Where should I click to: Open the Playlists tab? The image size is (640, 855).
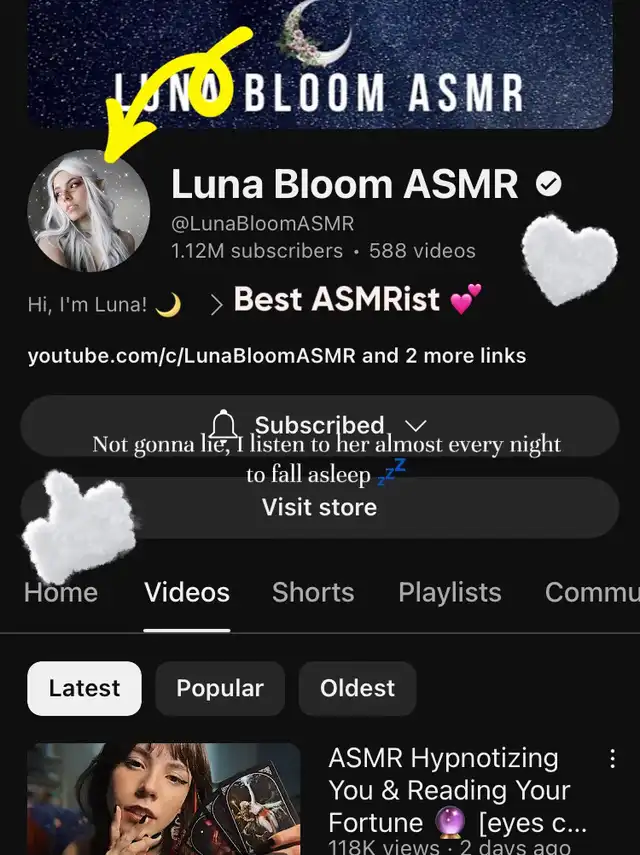pyautogui.click(x=449, y=592)
